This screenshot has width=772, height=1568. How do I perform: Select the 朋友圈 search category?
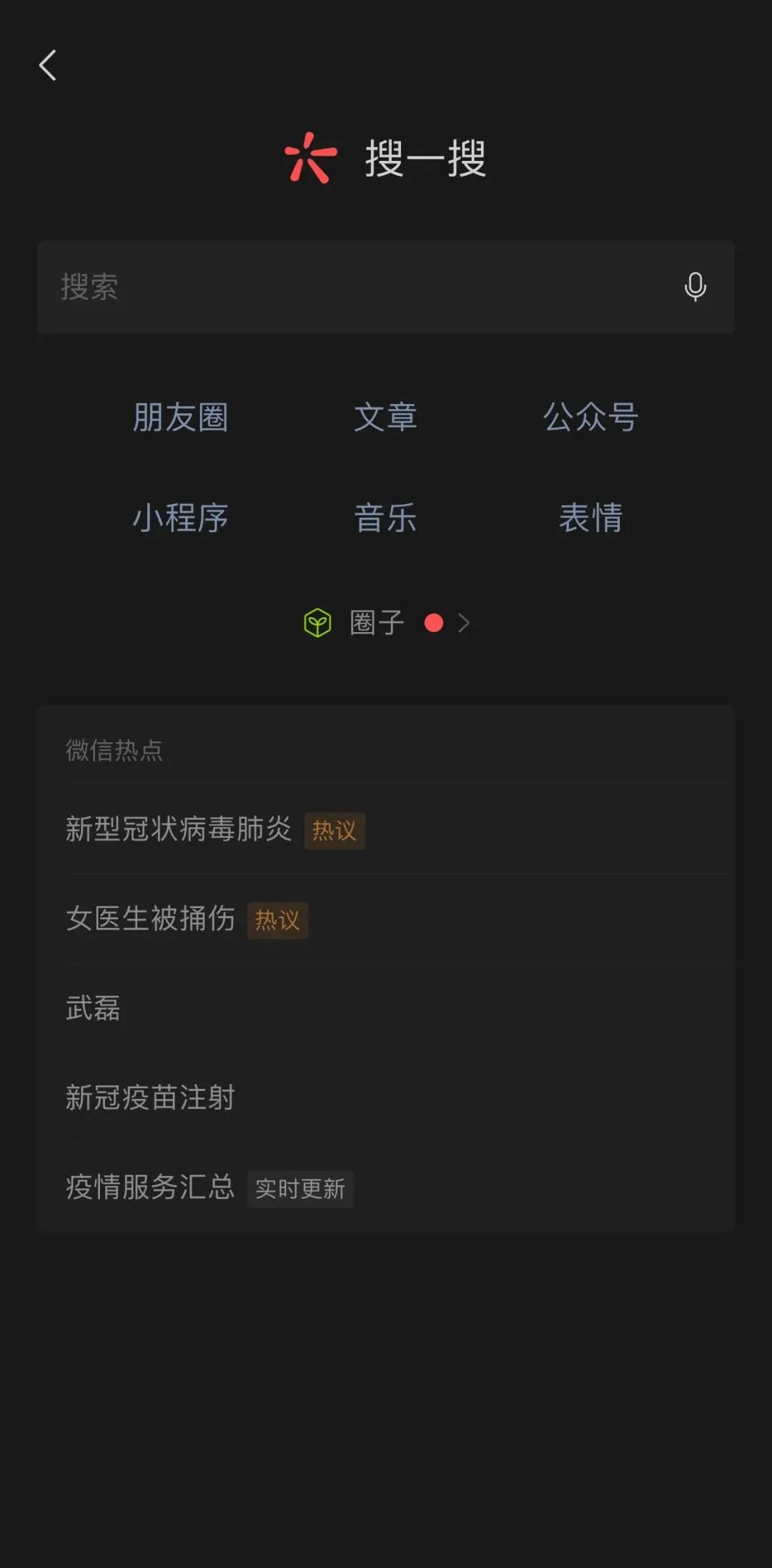[180, 418]
